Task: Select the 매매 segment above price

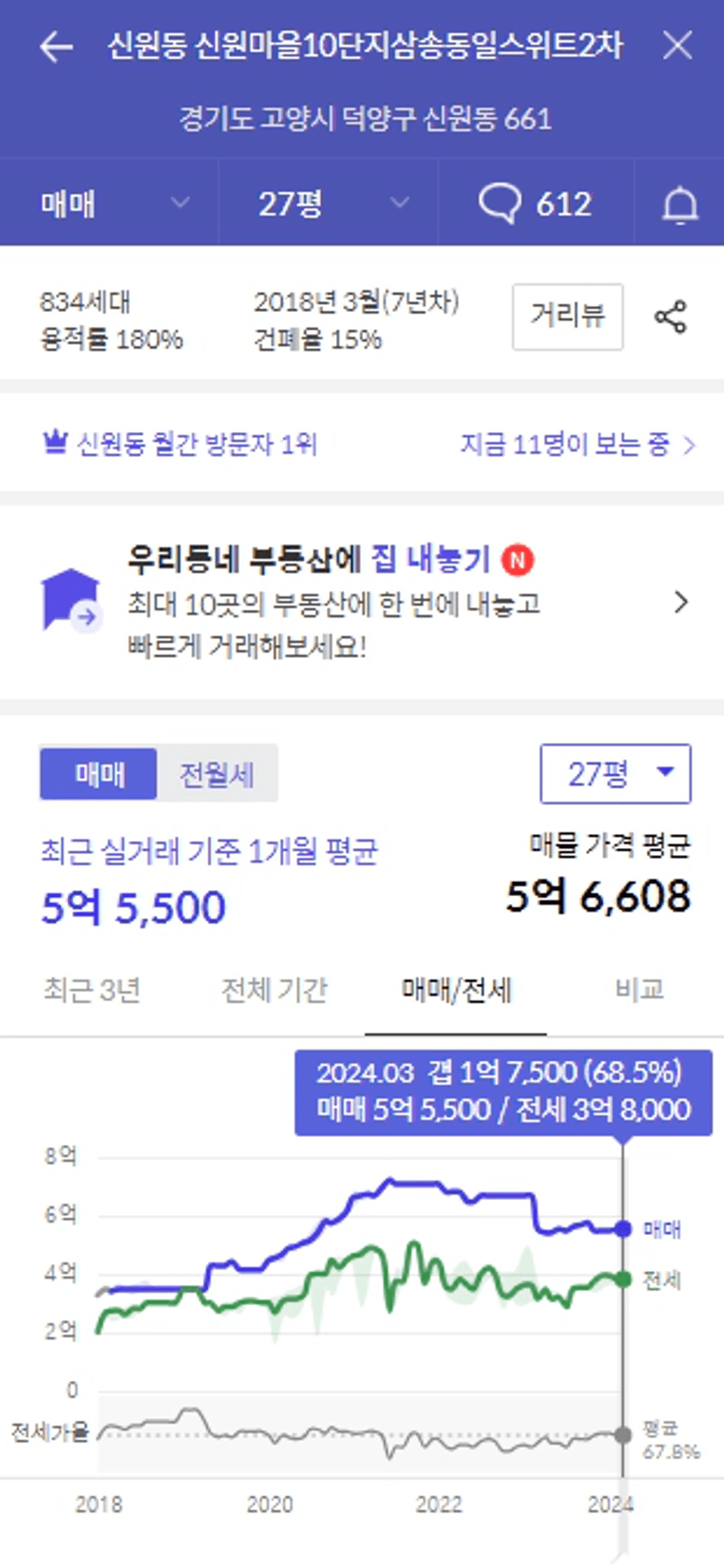Action: tap(99, 773)
